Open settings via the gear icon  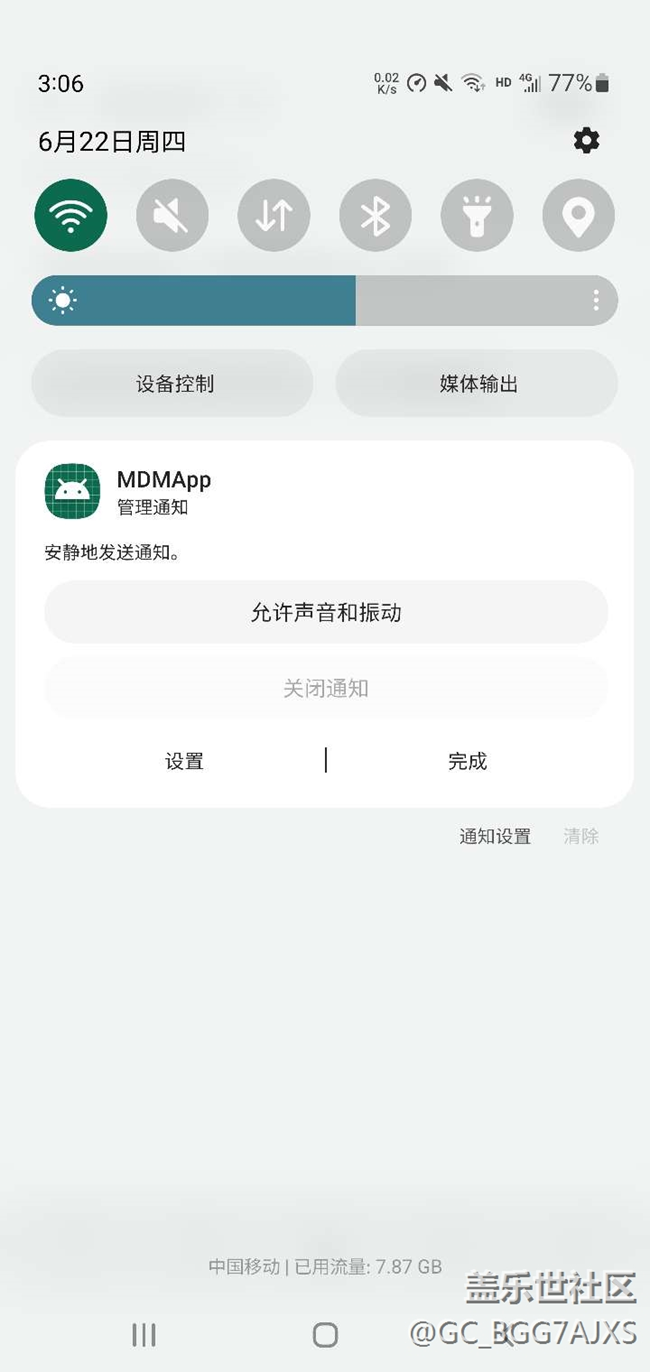click(x=586, y=141)
